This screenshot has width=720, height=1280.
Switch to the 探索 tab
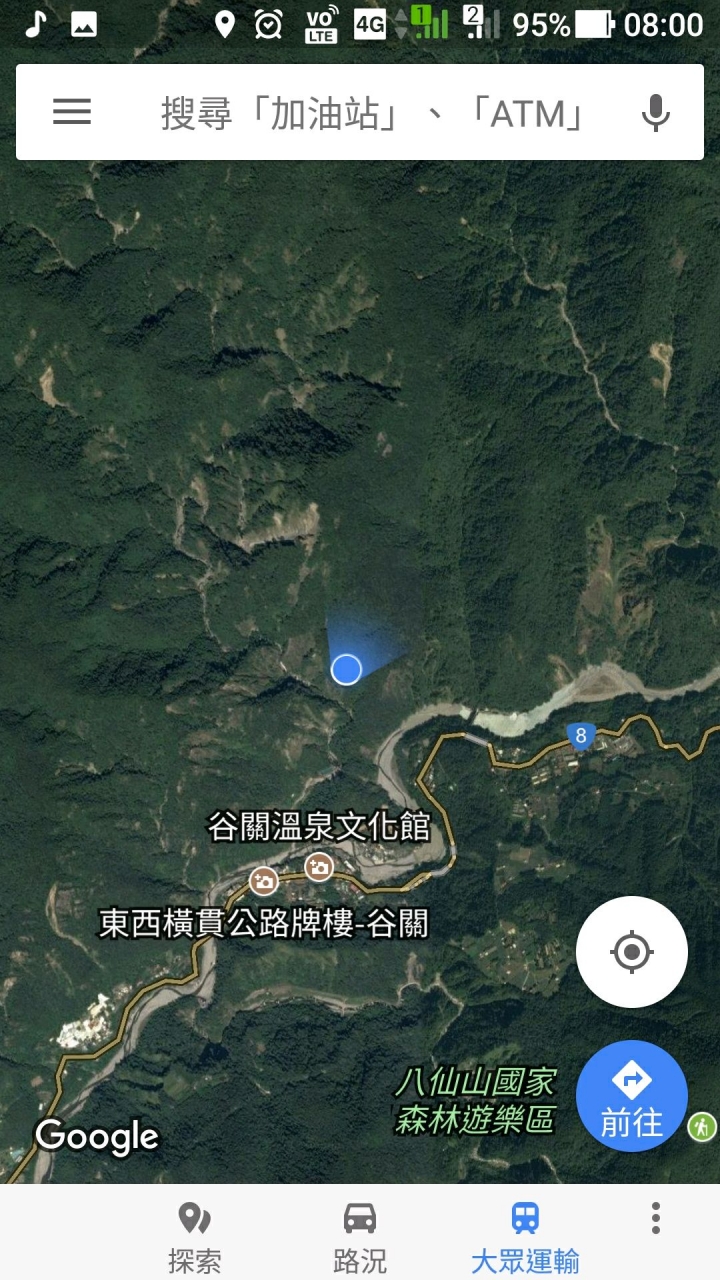point(194,1237)
